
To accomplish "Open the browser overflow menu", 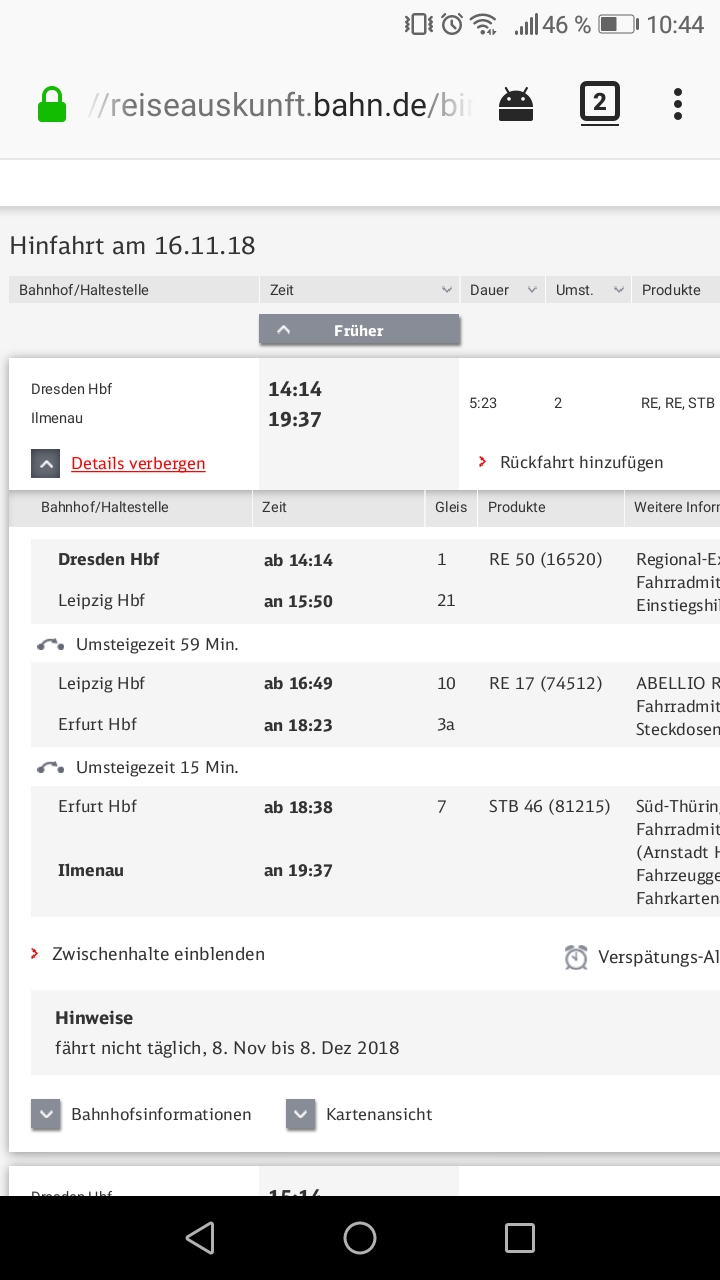I will (678, 104).
